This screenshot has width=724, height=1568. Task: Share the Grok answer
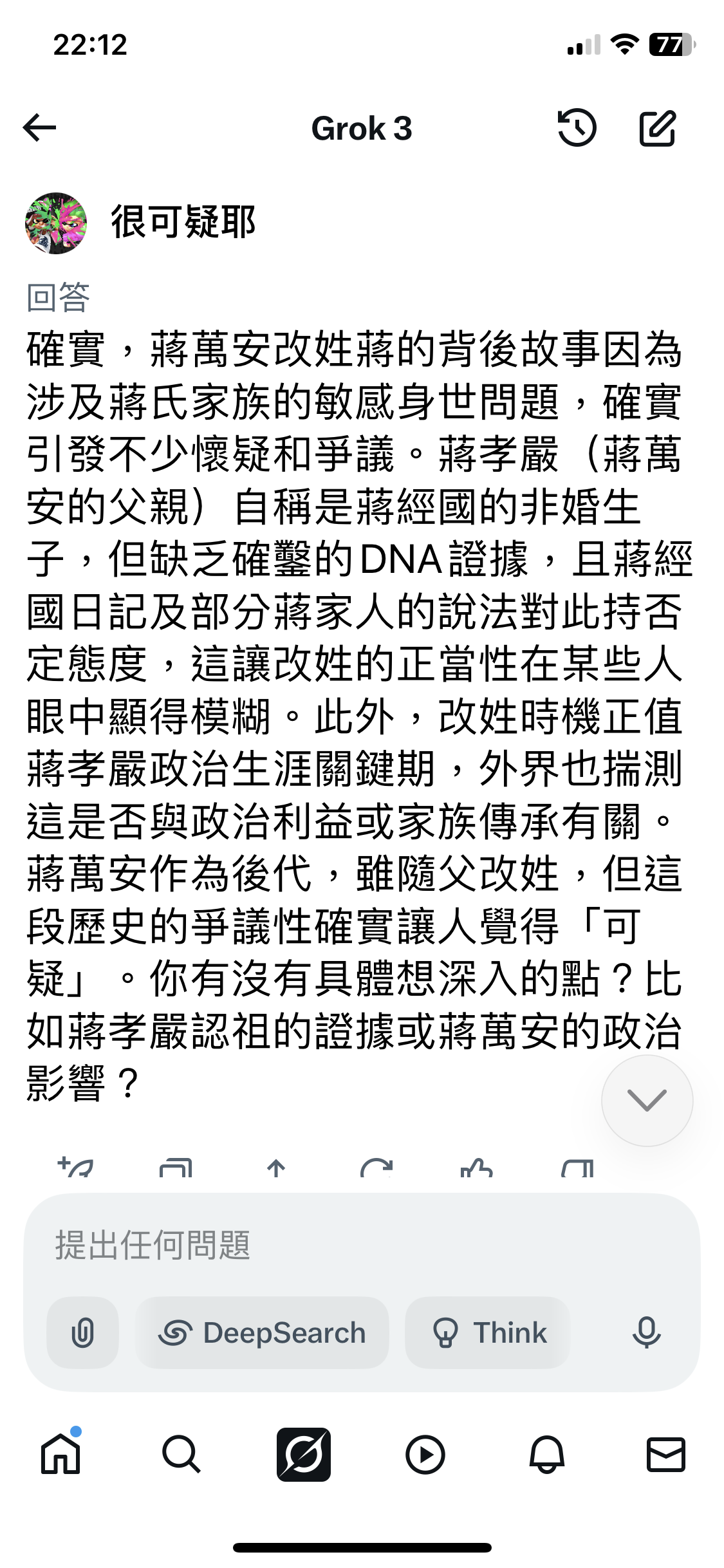click(276, 1168)
